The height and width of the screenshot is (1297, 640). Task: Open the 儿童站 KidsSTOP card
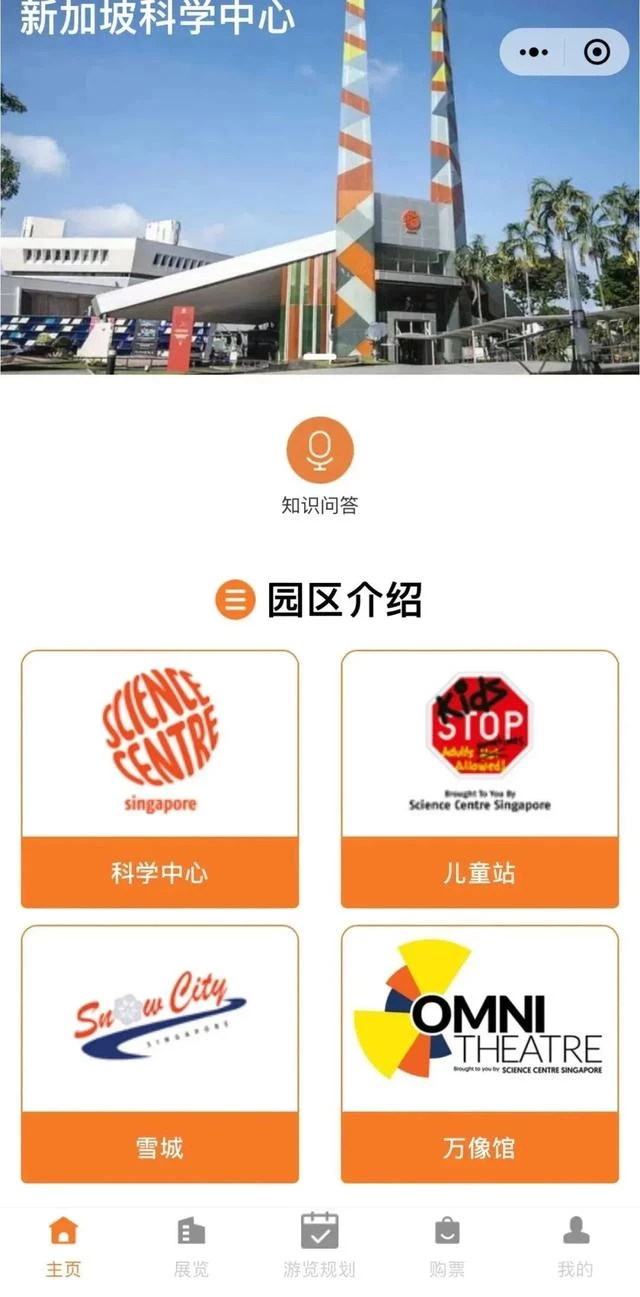click(x=480, y=780)
